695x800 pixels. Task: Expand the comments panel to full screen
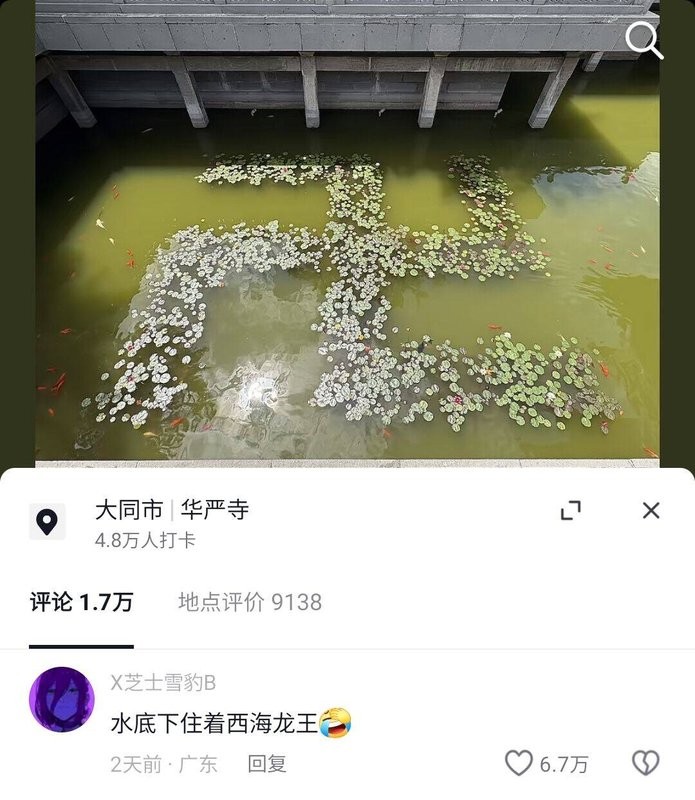(x=571, y=511)
